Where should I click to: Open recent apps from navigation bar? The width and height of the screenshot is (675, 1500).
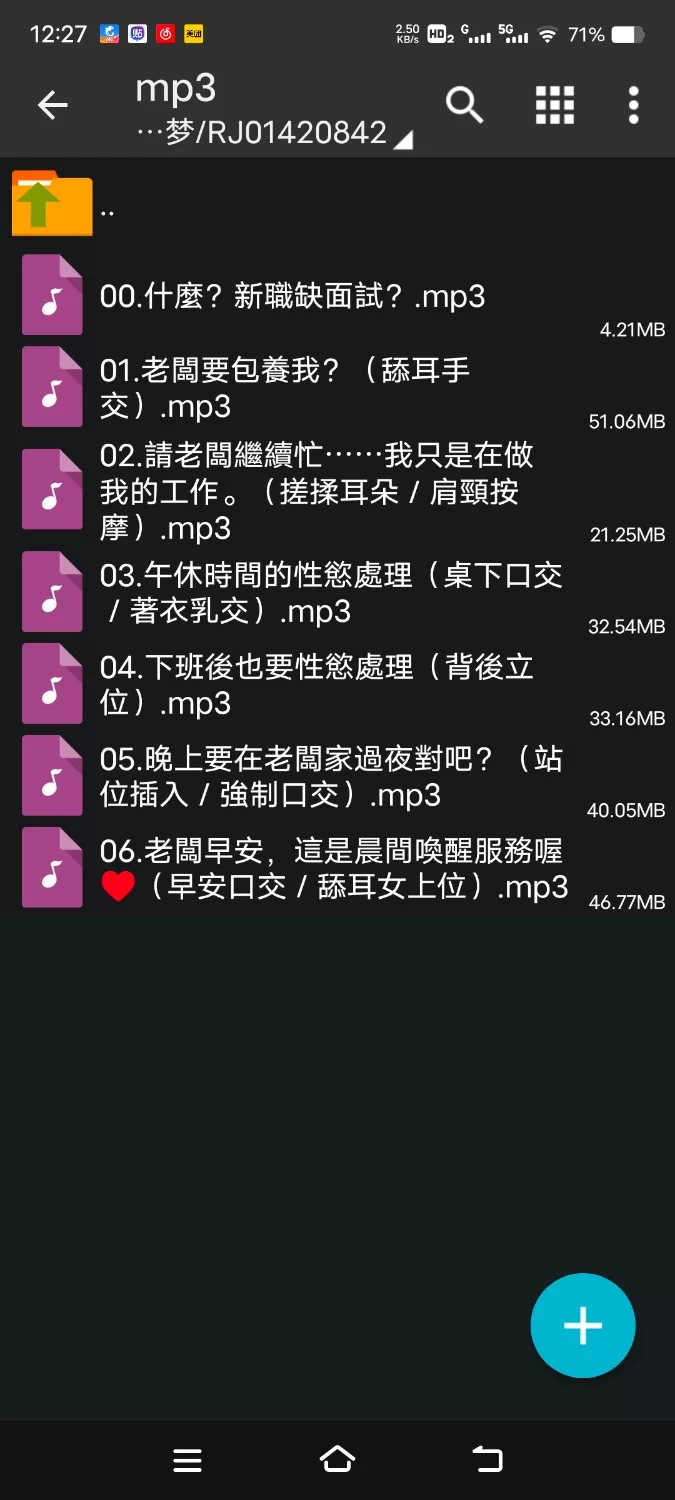[187, 1460]
